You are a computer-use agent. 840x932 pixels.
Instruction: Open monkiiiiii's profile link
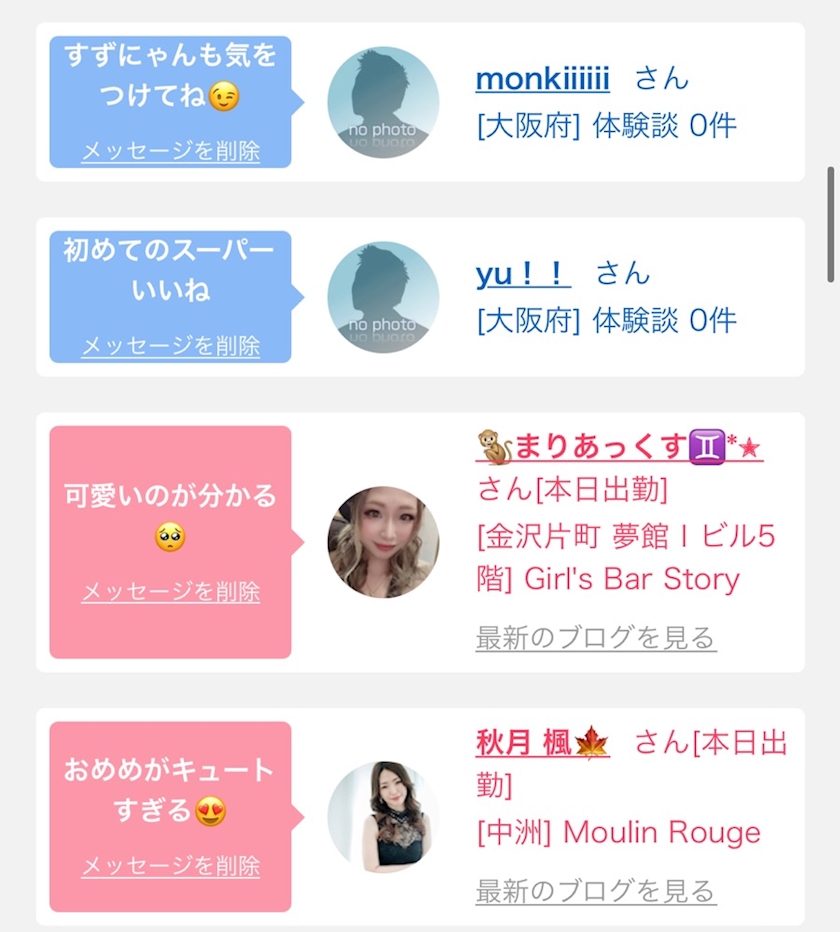coord(542,78)
